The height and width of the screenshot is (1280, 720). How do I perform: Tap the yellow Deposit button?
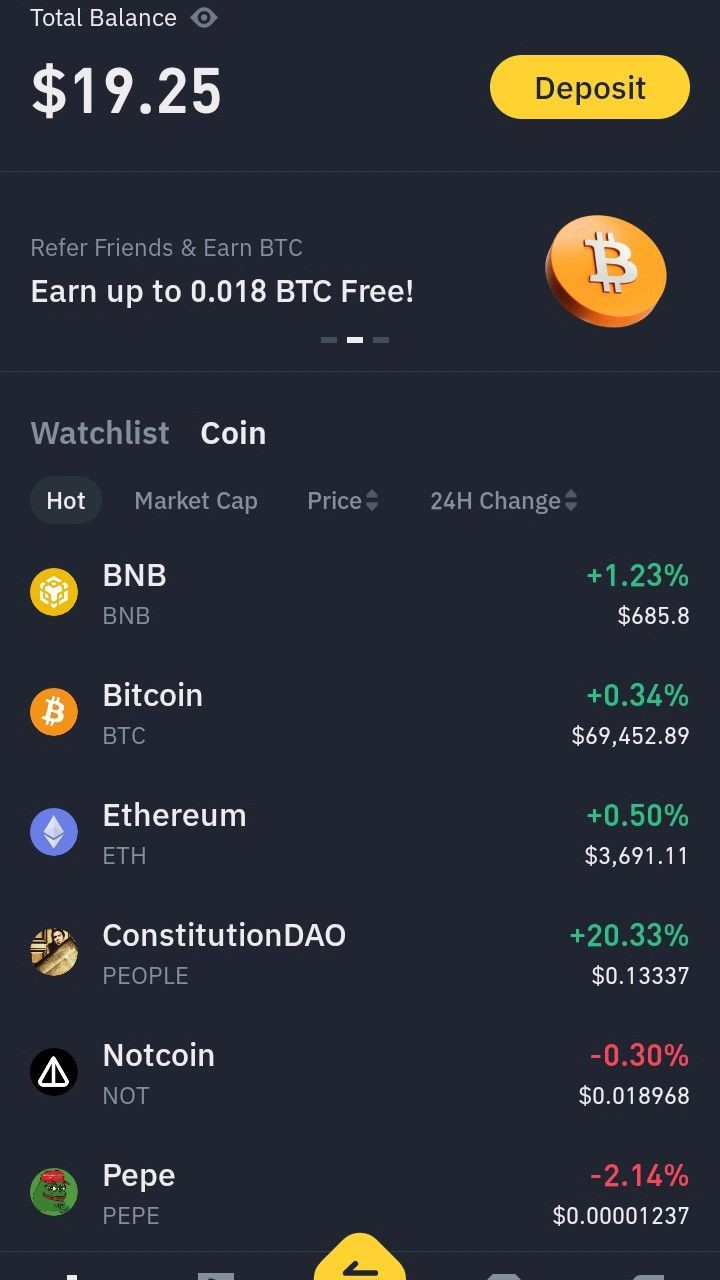pyautogui.click(x=589, y=88)
